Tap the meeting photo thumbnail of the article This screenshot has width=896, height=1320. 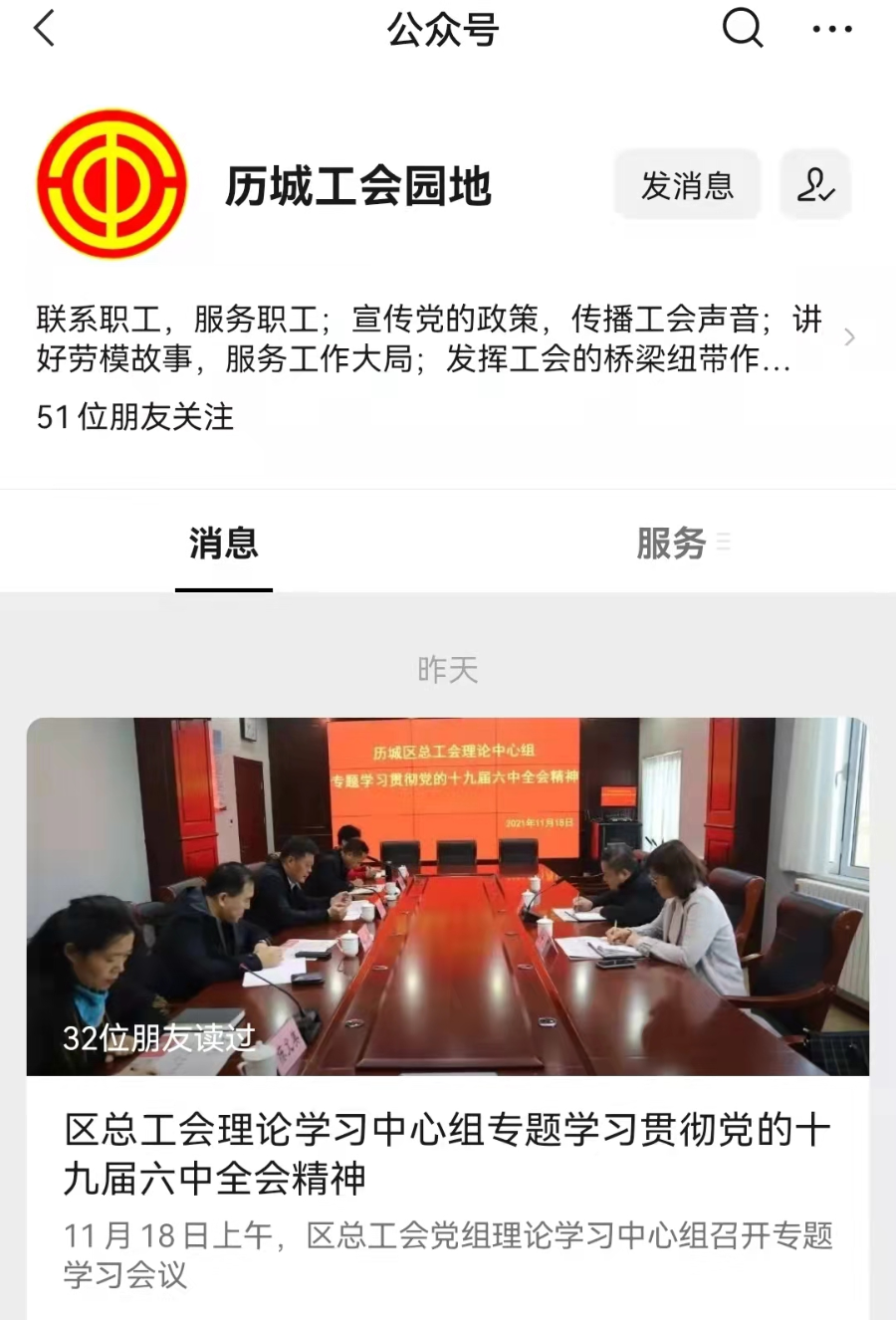click(x=448, y=896)
